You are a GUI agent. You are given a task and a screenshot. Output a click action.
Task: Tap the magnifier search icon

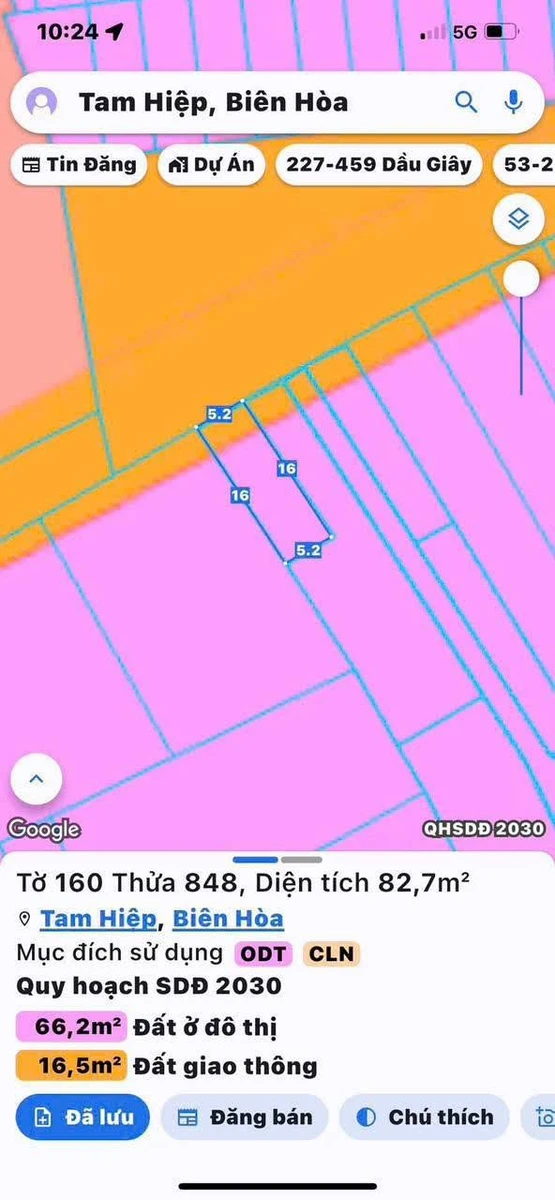[x=466, y=101]
